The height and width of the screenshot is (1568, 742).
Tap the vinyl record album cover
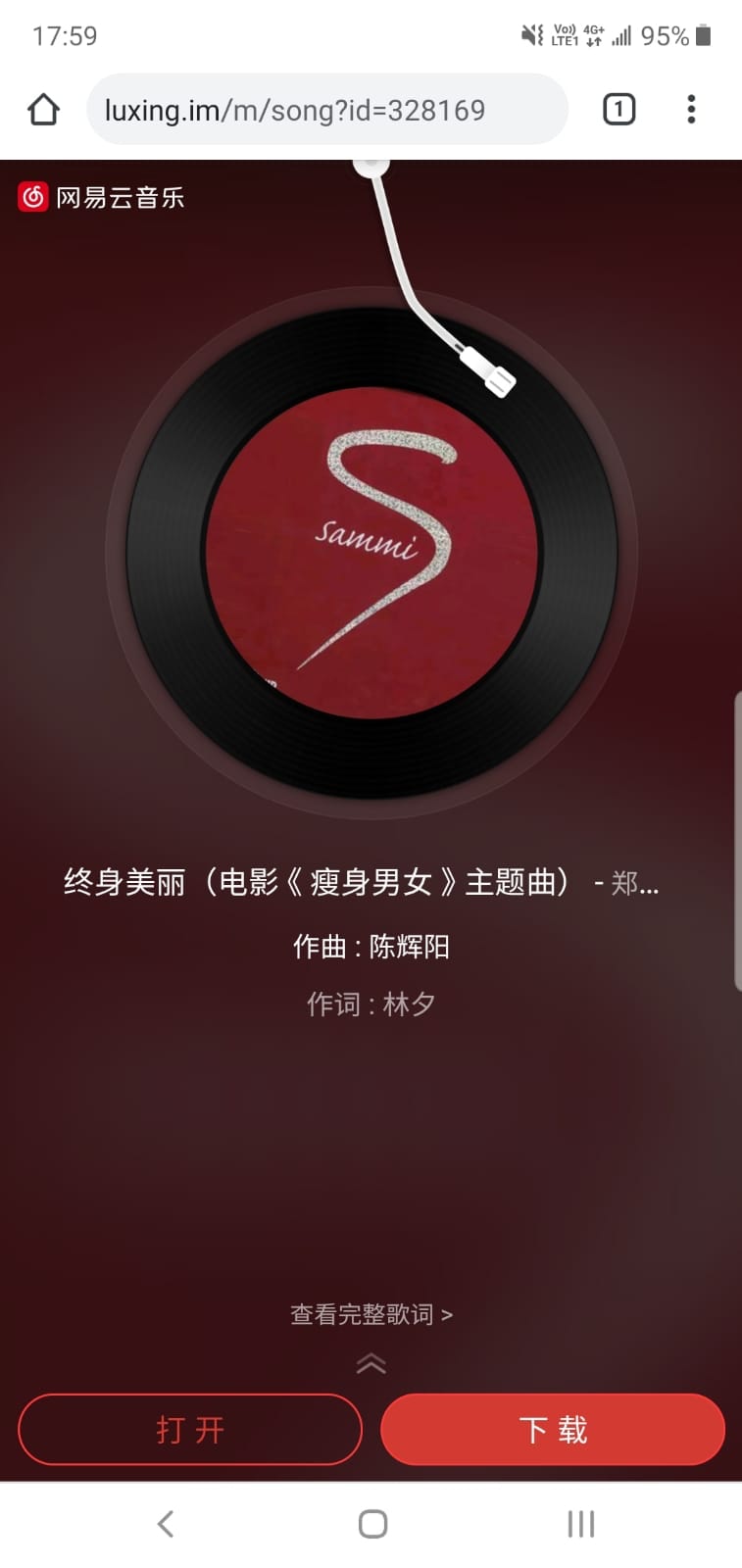pos(371,553)
